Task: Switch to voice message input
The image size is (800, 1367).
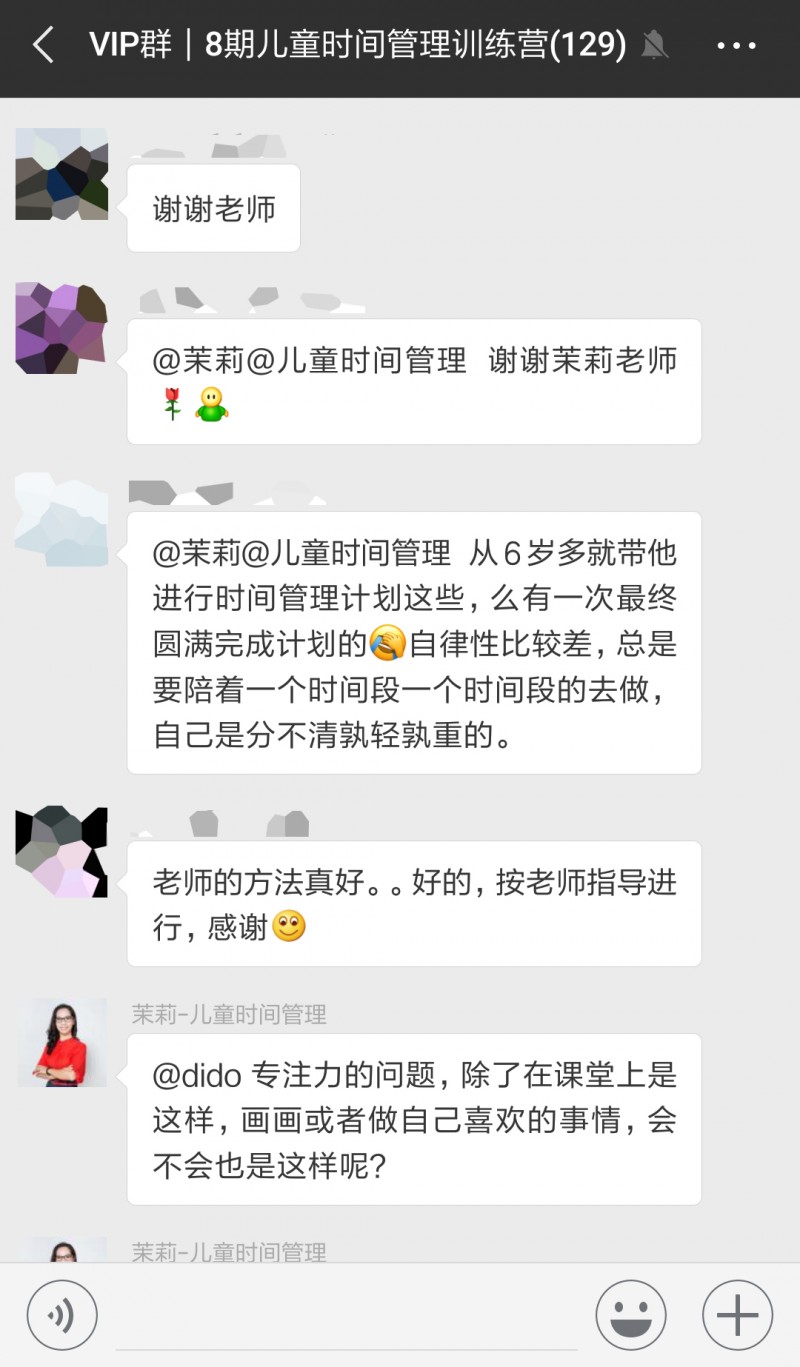Action: tap(62, 1315)
